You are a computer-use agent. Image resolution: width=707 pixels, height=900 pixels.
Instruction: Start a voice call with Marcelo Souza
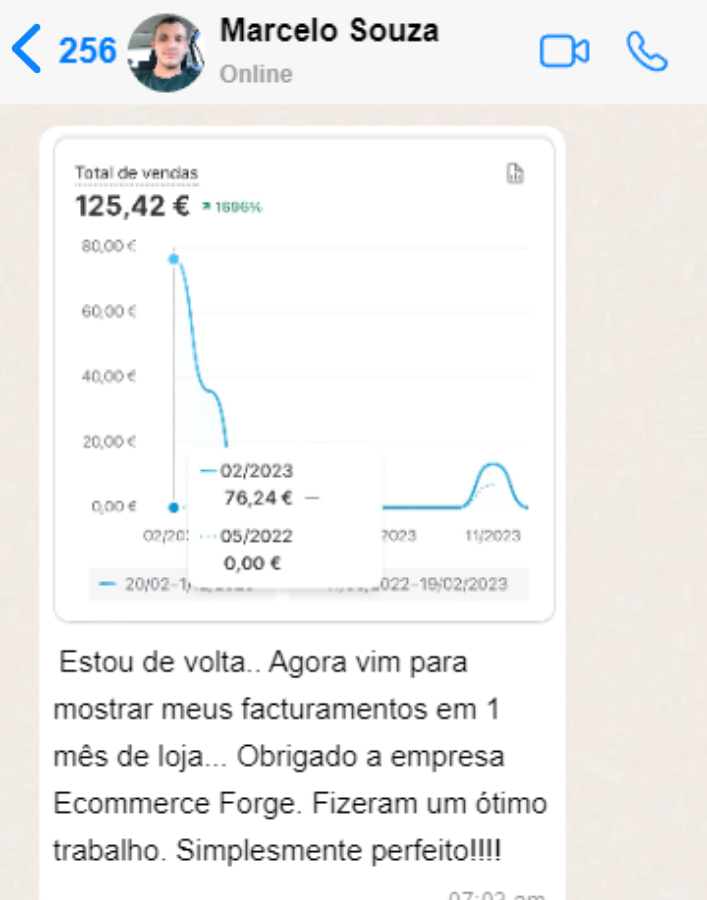point(647,51)
